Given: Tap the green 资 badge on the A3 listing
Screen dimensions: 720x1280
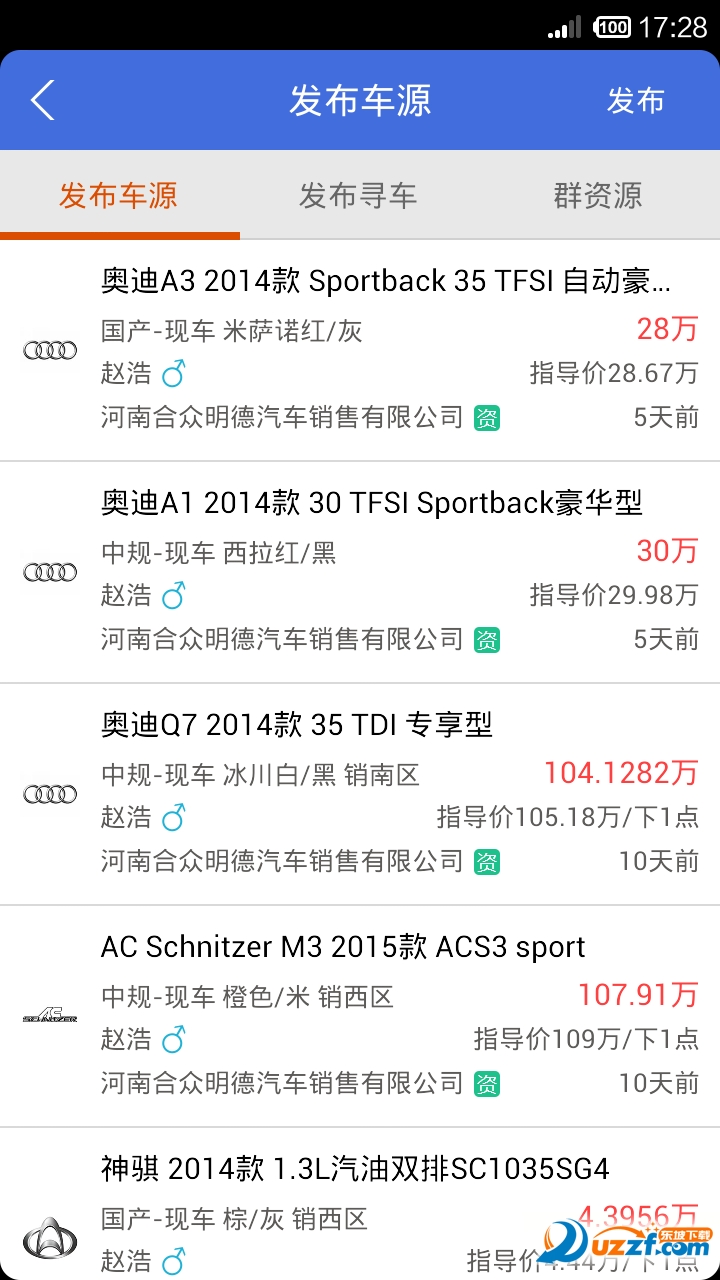Looking at the screenshot, I should click(489, 416).
